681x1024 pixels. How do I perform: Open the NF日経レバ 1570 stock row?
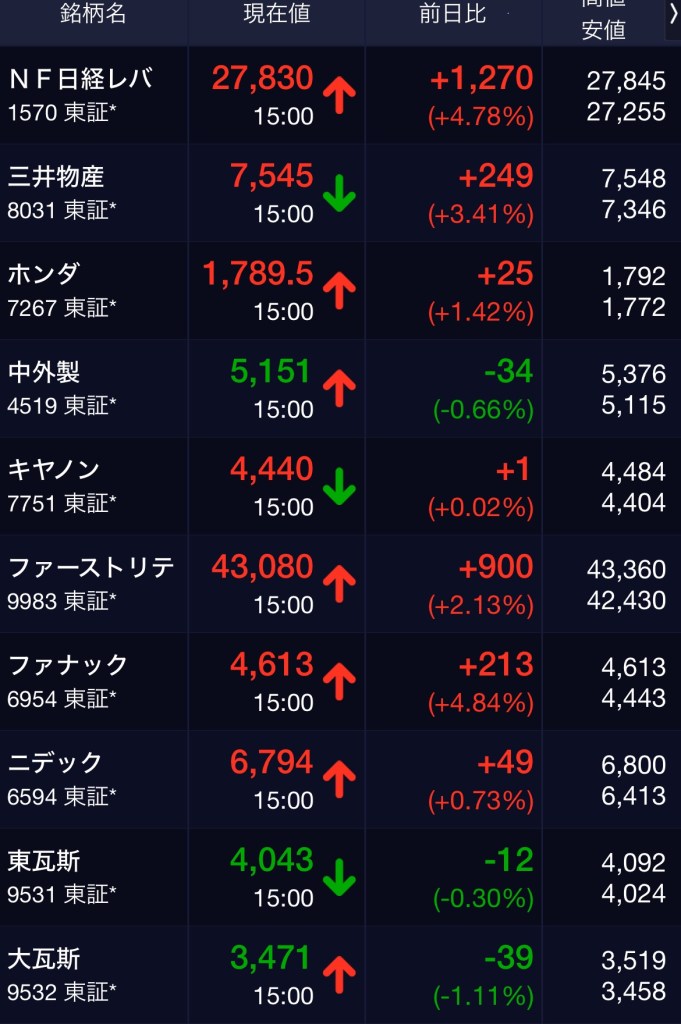tap(80, 95)
